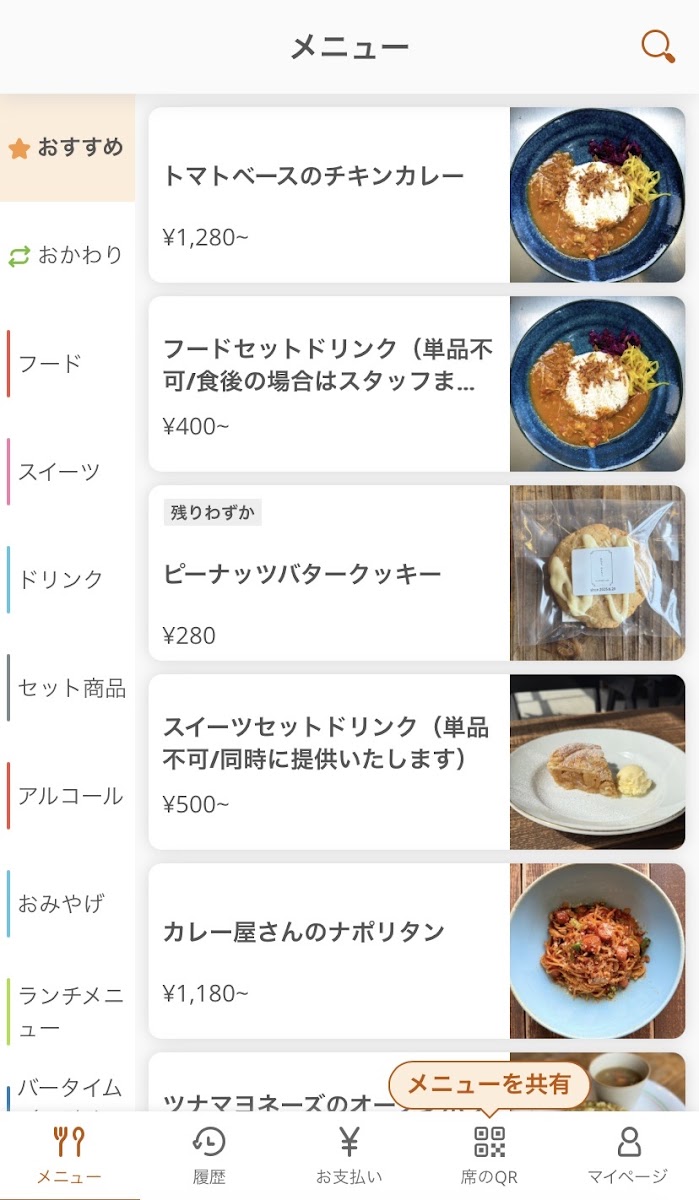Screen dimensions: 699x1200
Task: View the セット商品 category
Action: pyautogui.click(x=67, y=688)
